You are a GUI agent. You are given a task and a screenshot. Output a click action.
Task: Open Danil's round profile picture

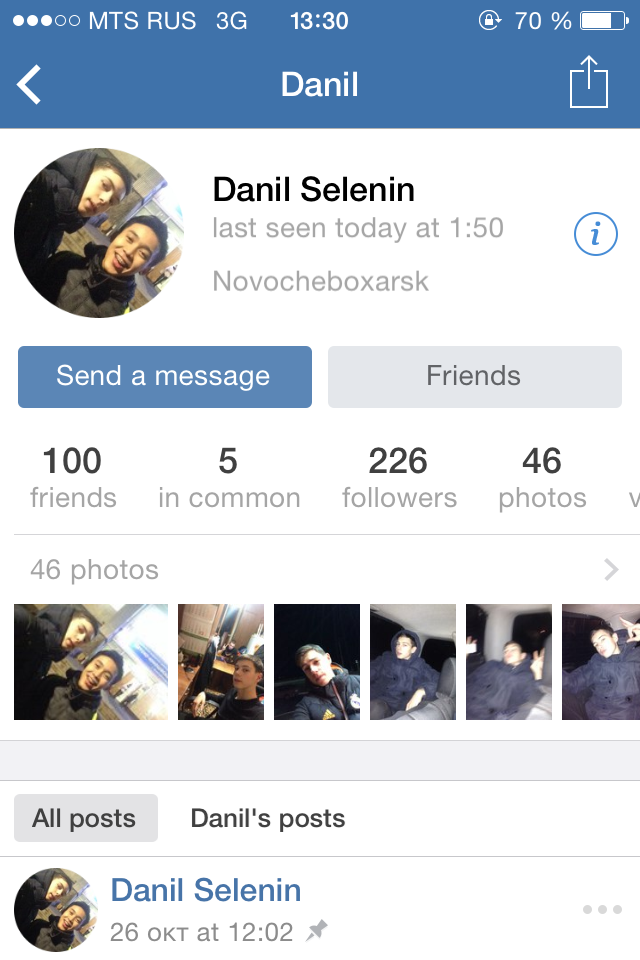pyautogui.click(x=99, y=233)
